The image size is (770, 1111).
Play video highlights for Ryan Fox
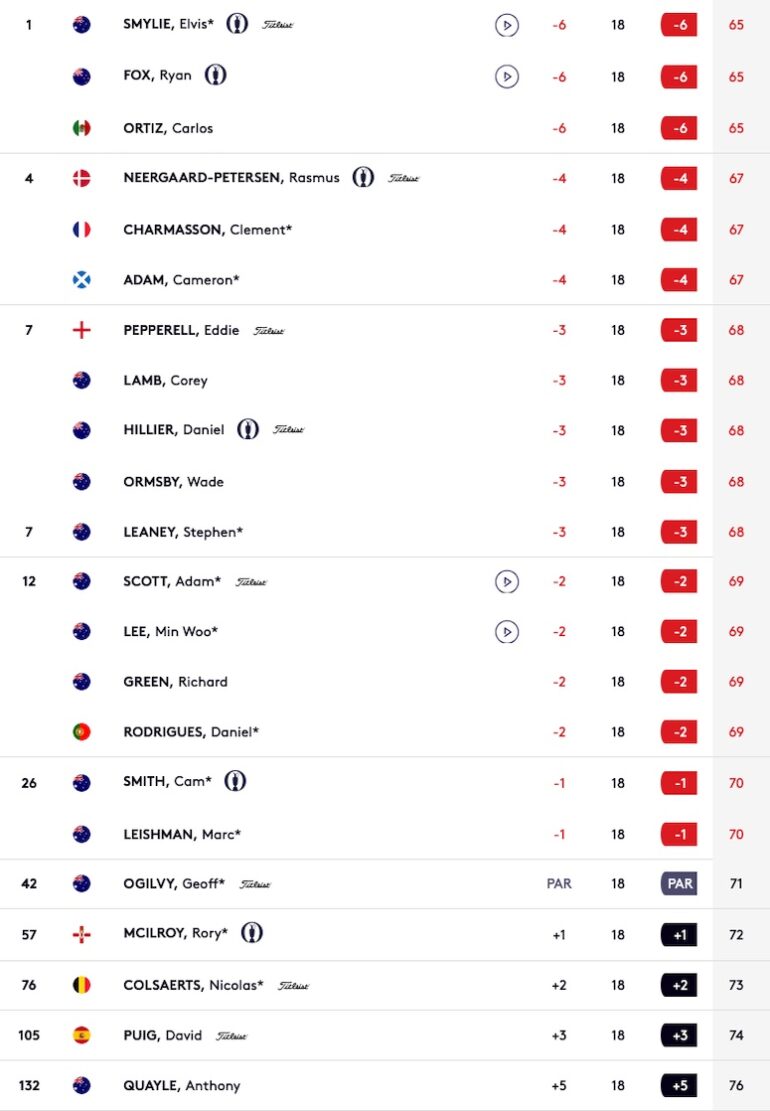click(507, 76)
